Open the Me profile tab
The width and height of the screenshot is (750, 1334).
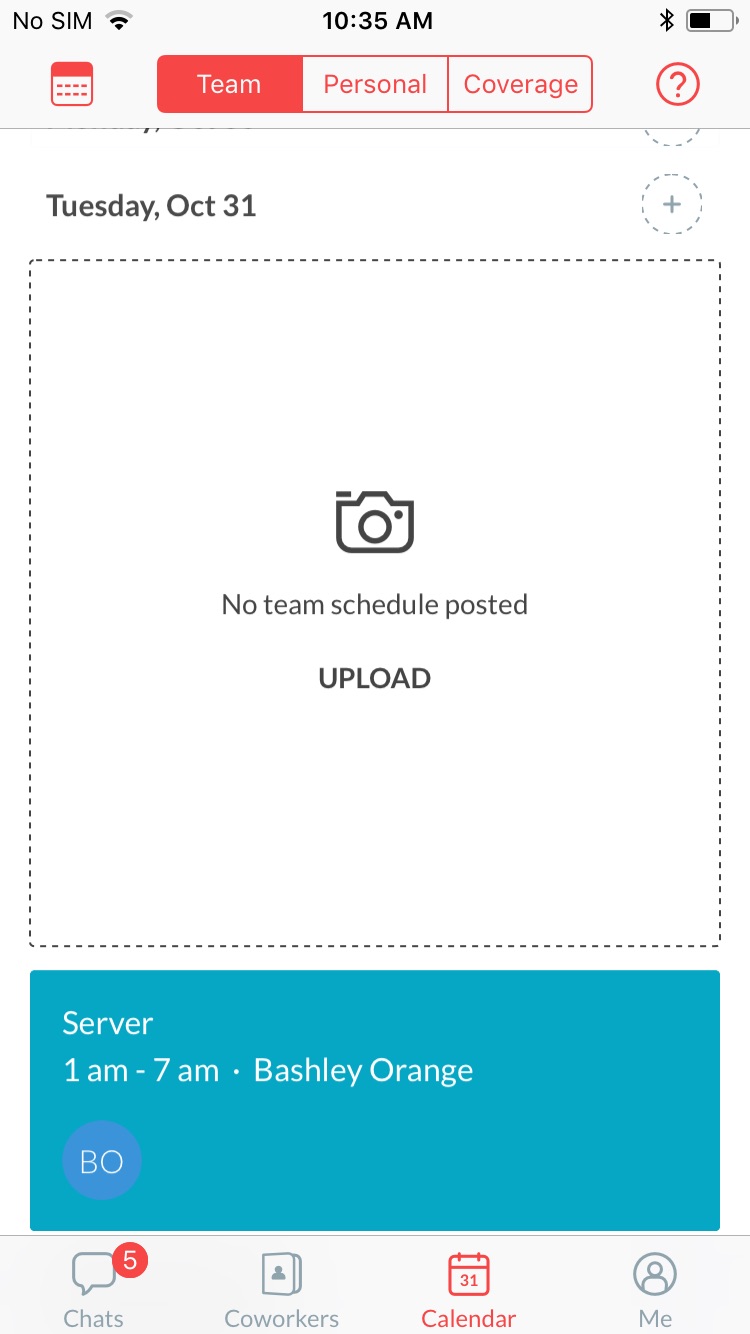click(656, 1288)
